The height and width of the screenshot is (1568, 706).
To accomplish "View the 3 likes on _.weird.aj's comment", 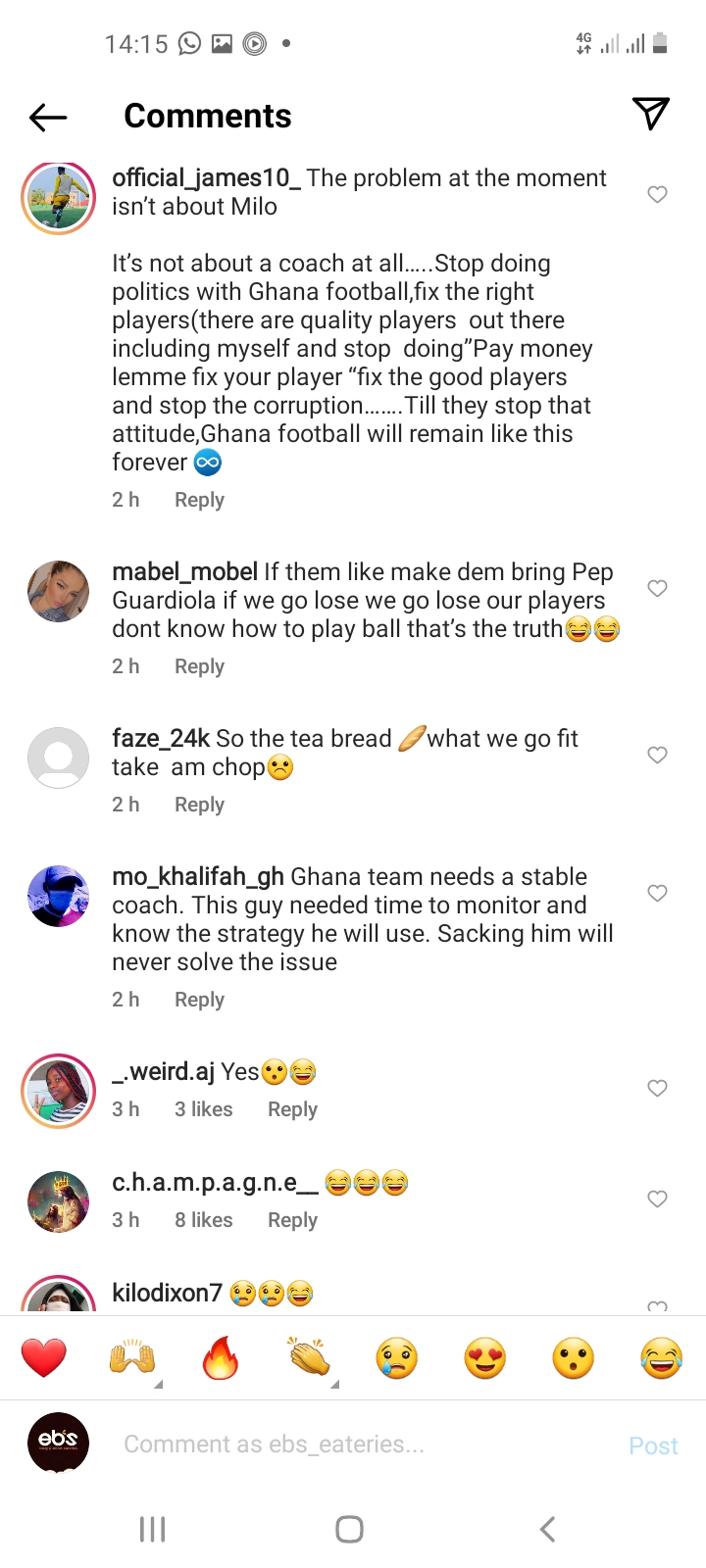I will click(x=204, y=1109).
